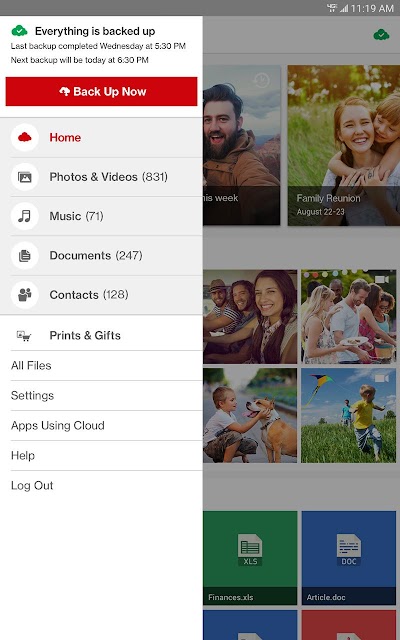Log Out of the account

tap(101, 485)
